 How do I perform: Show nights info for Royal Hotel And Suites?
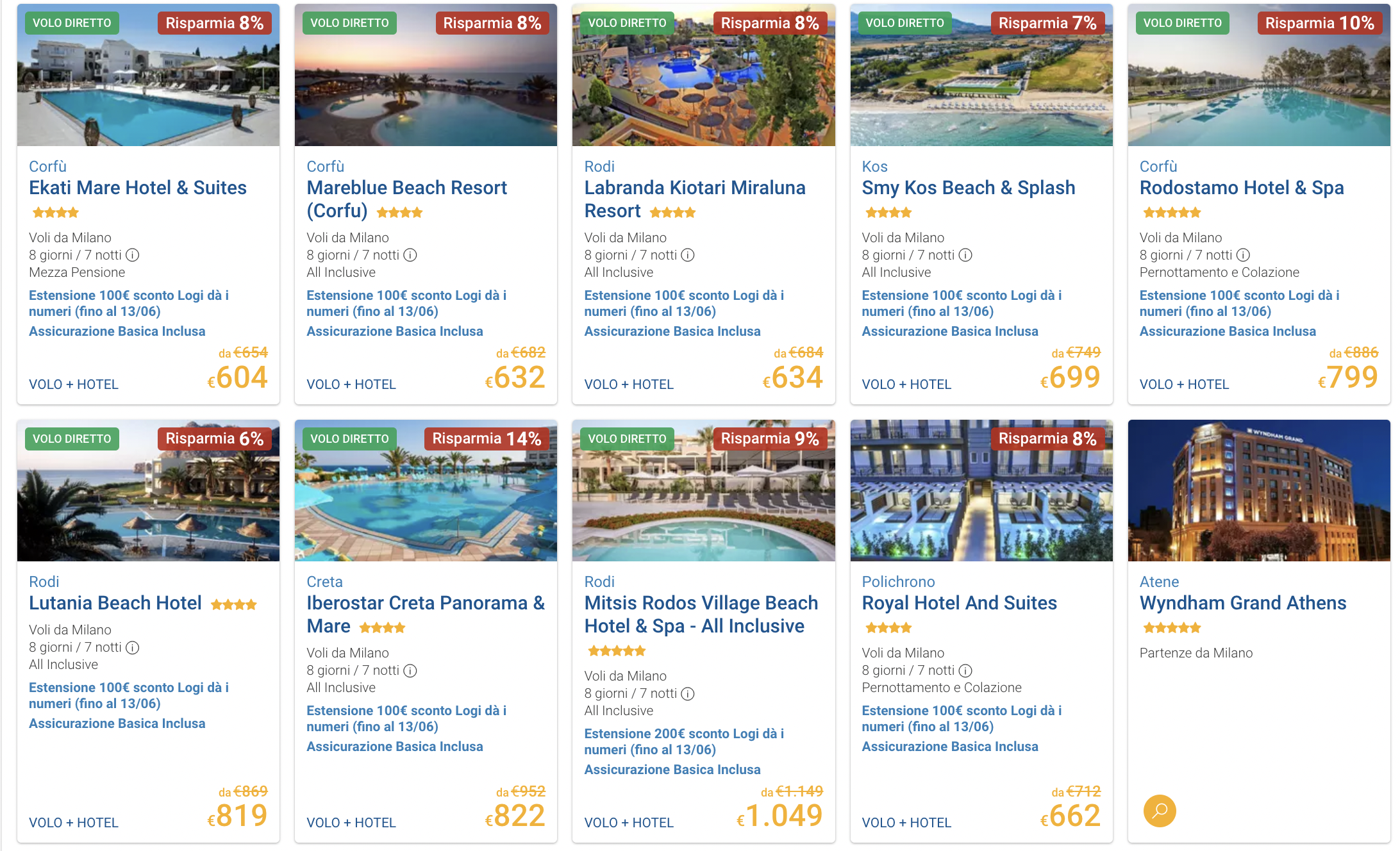click(x=965, y=670)
